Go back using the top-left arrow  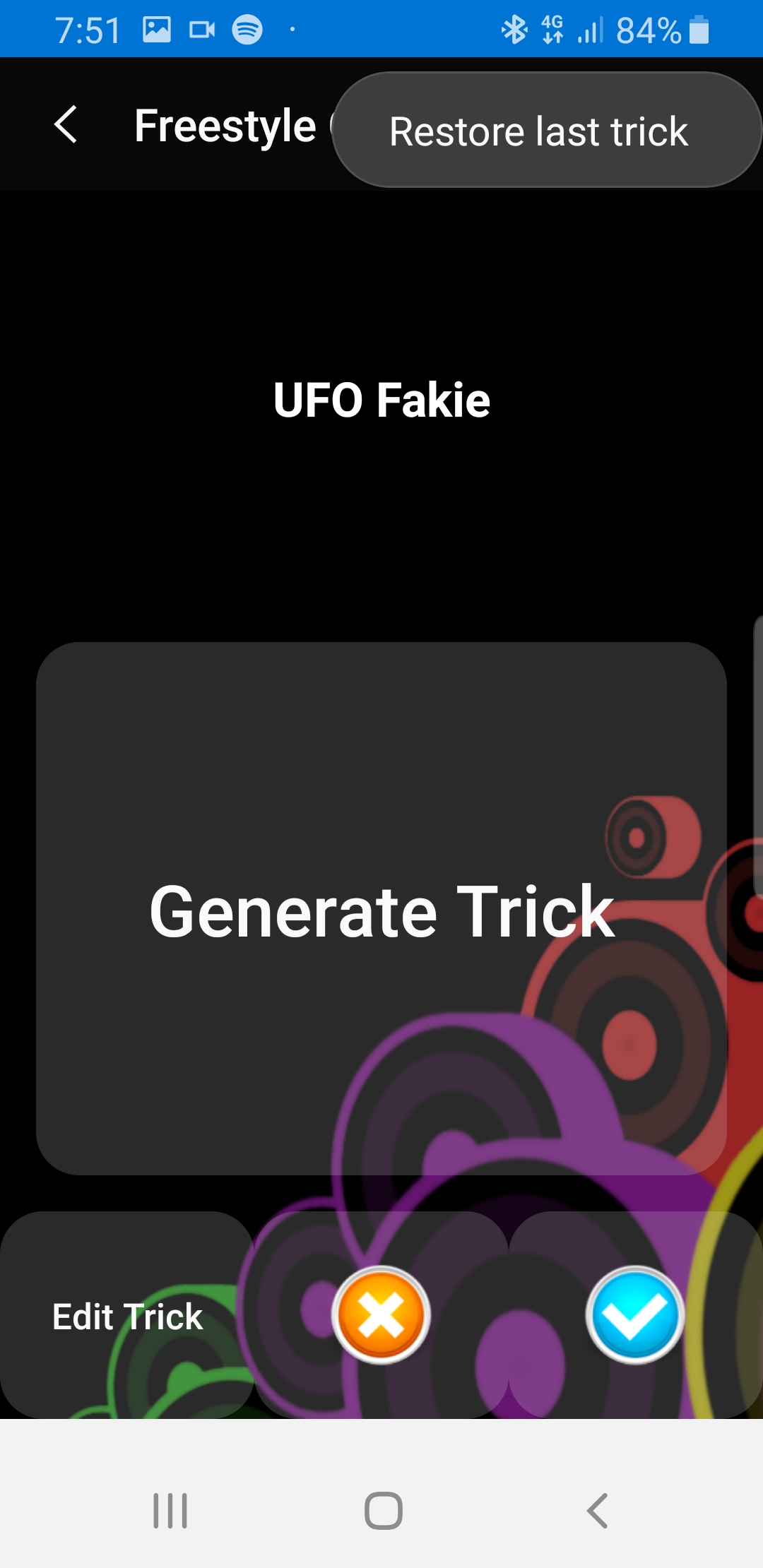pos(66,125)
